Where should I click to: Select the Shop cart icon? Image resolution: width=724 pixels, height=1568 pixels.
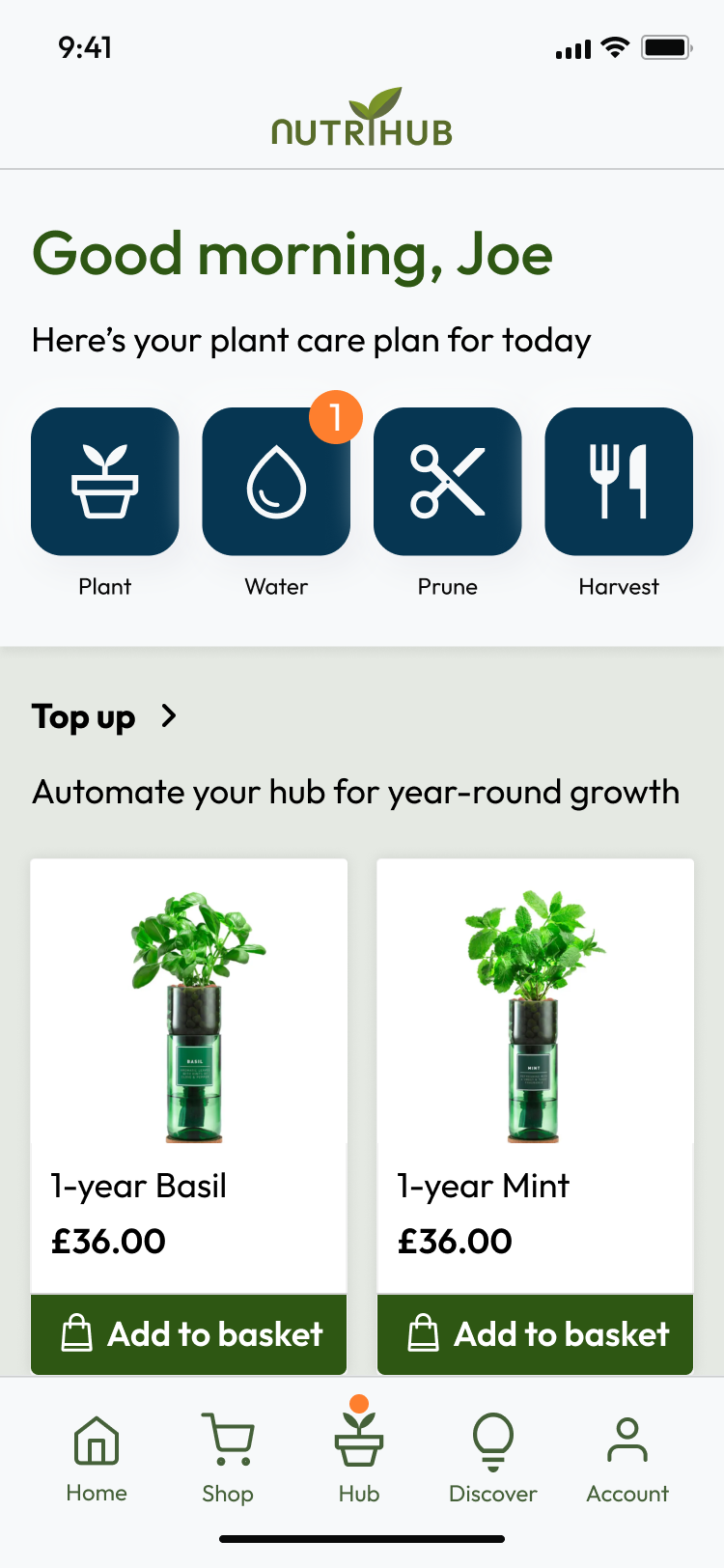click(226, 1440)
